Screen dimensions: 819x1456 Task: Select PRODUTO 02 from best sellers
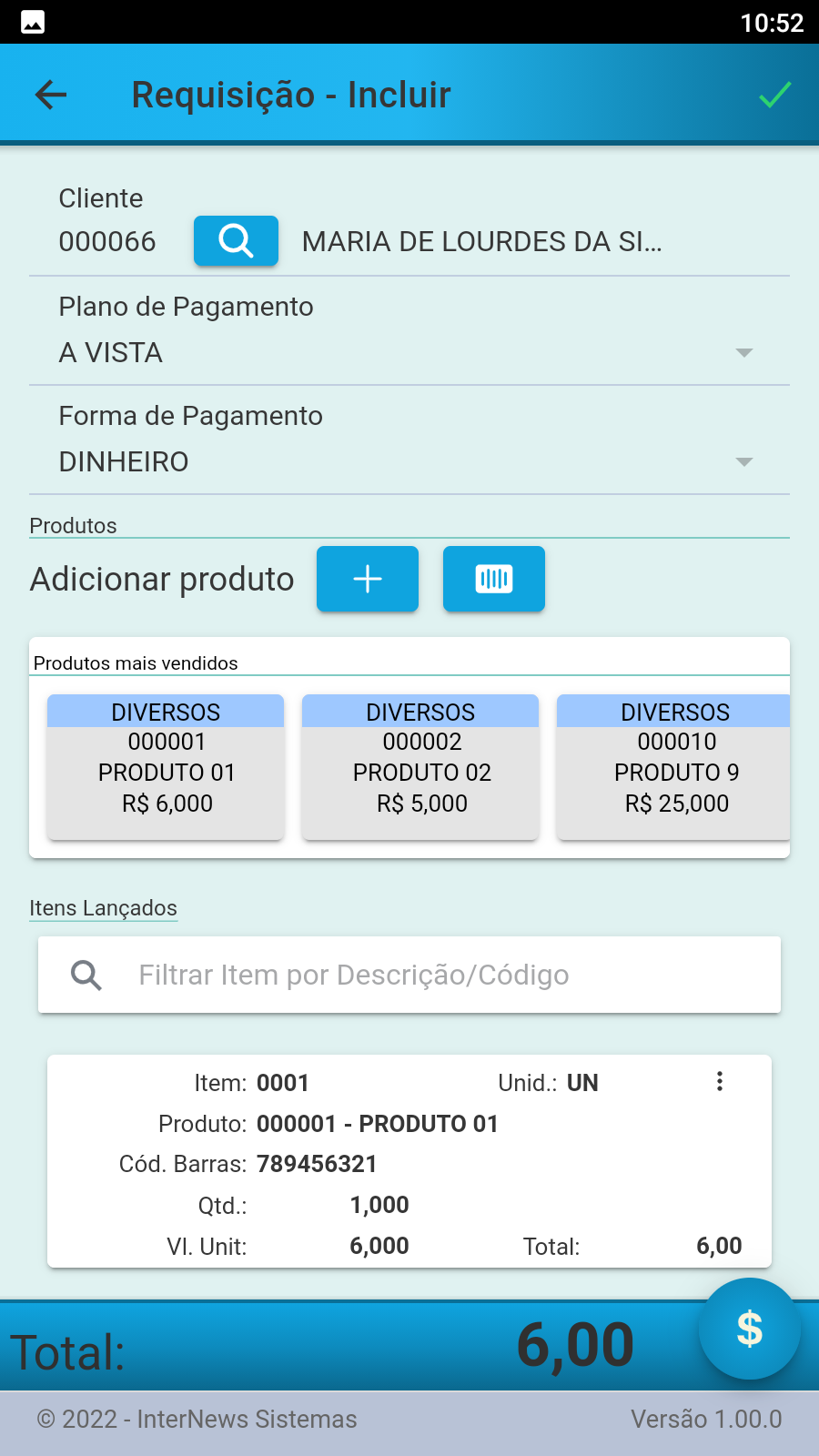[420, 766]
